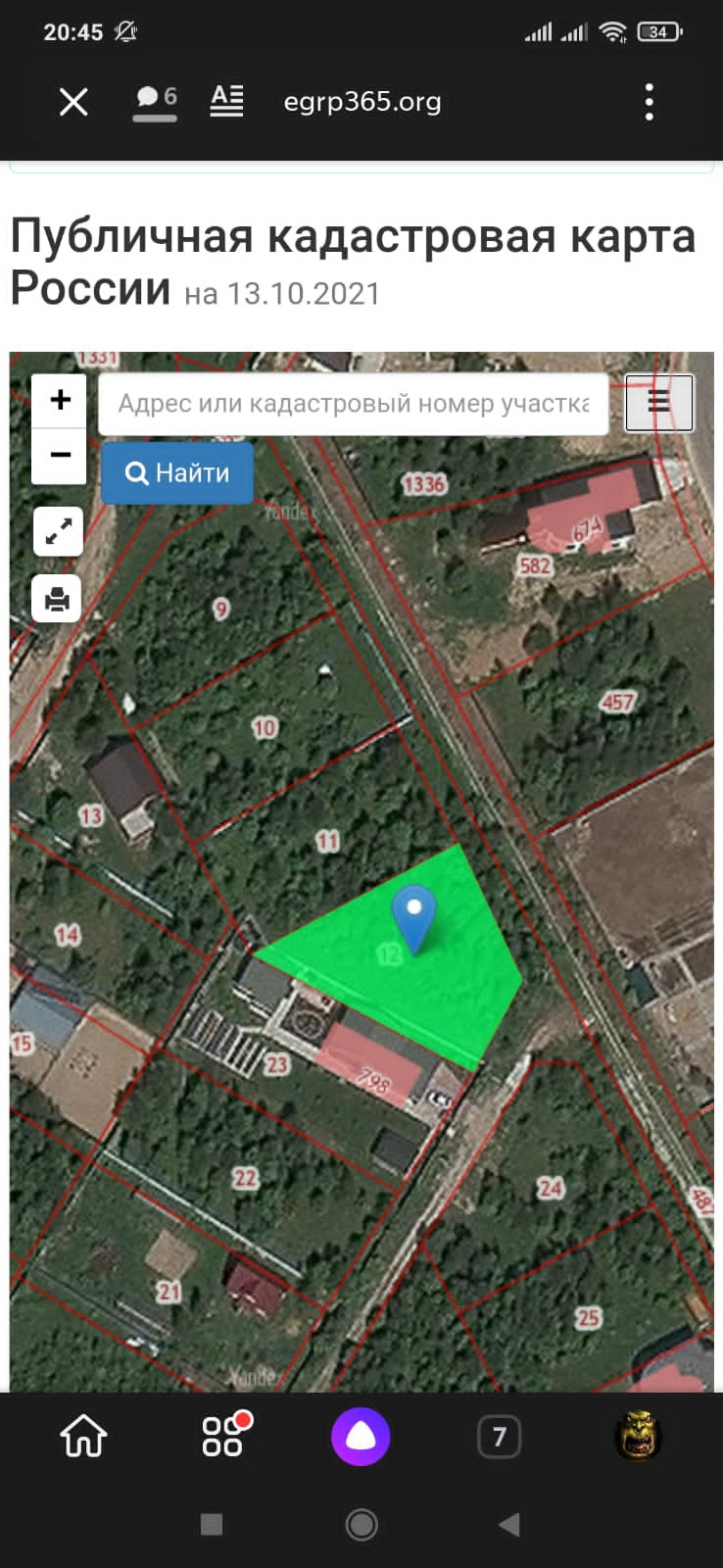The width and height of the screenshot is (723, 1568).
Task: Open the profile avatar
Action: pos(638,1437)
